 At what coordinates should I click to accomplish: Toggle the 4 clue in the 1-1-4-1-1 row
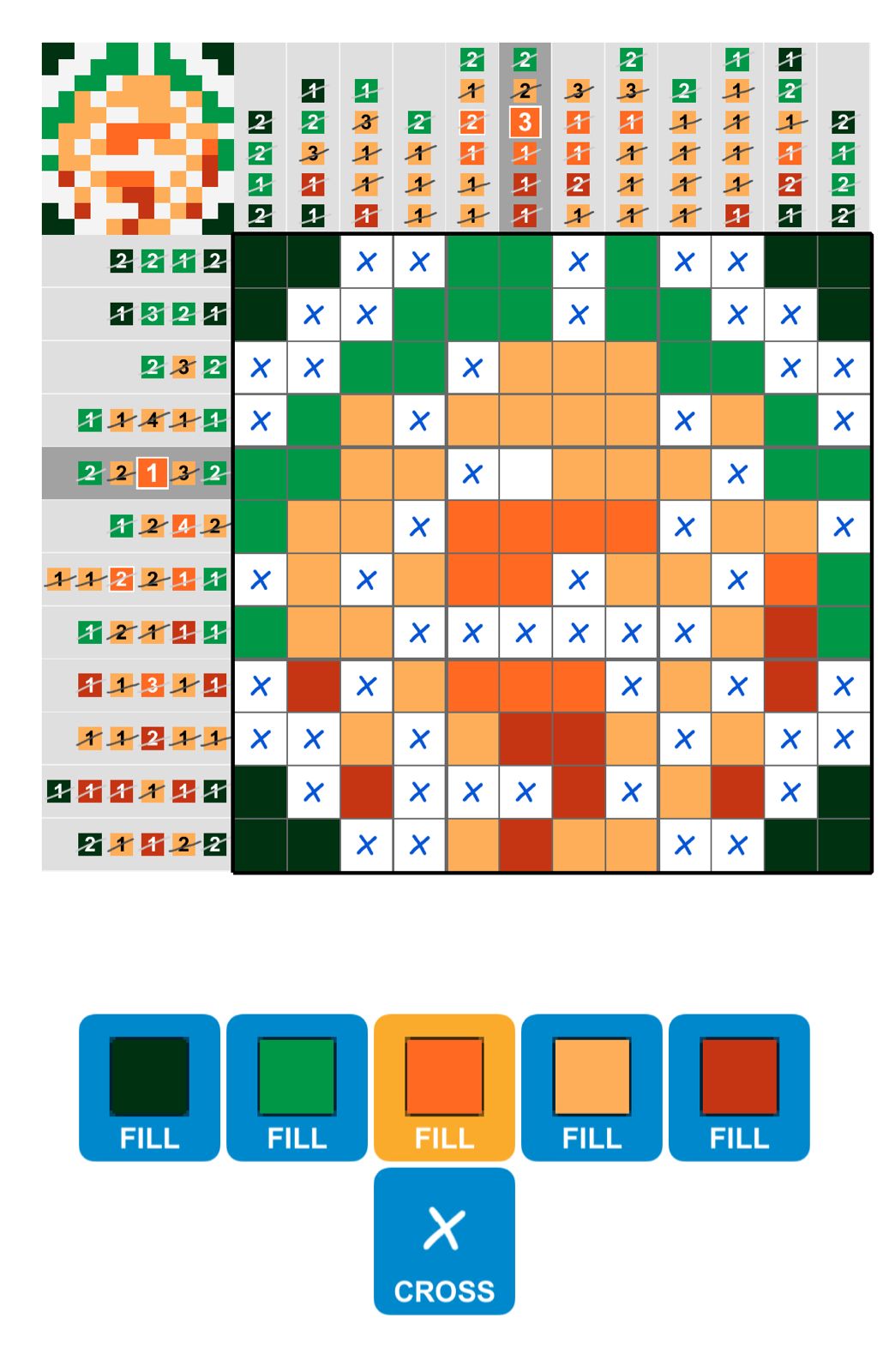[153, 419]
